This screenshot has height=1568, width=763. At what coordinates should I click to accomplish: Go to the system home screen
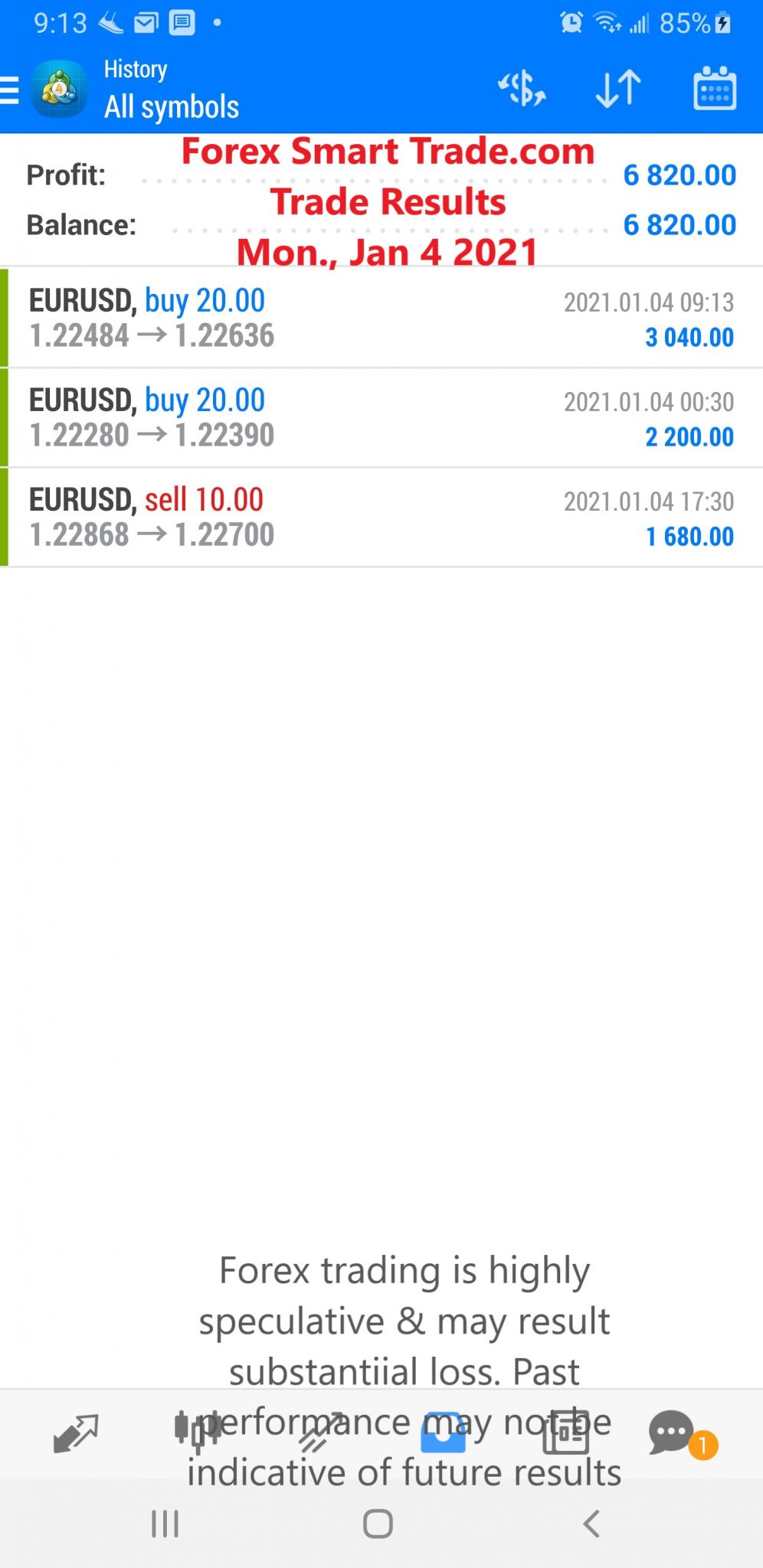click(378, 1524)
